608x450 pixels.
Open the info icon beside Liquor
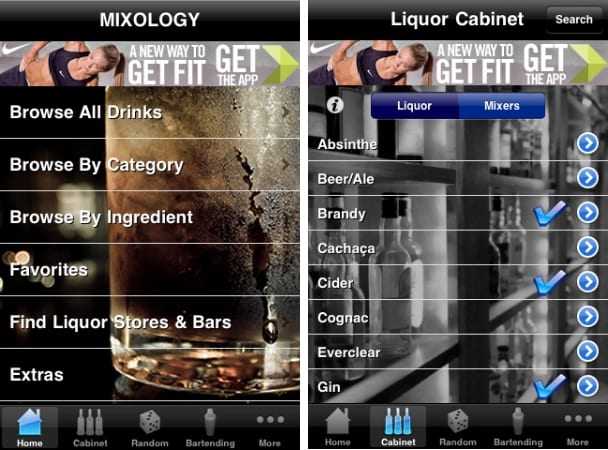pyautogui.click(x=335, y=105)
